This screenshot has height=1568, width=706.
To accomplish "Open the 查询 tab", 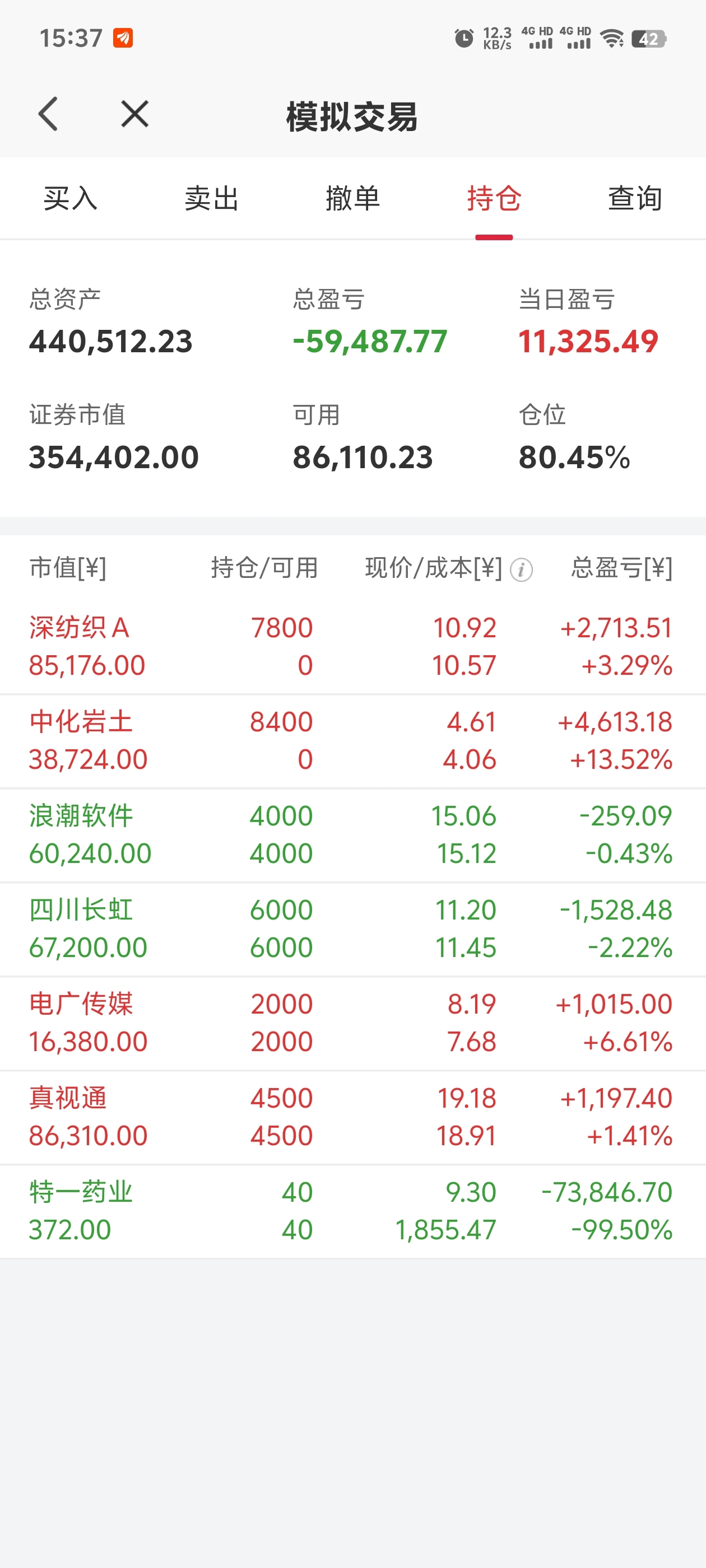I will pos(634,198).
